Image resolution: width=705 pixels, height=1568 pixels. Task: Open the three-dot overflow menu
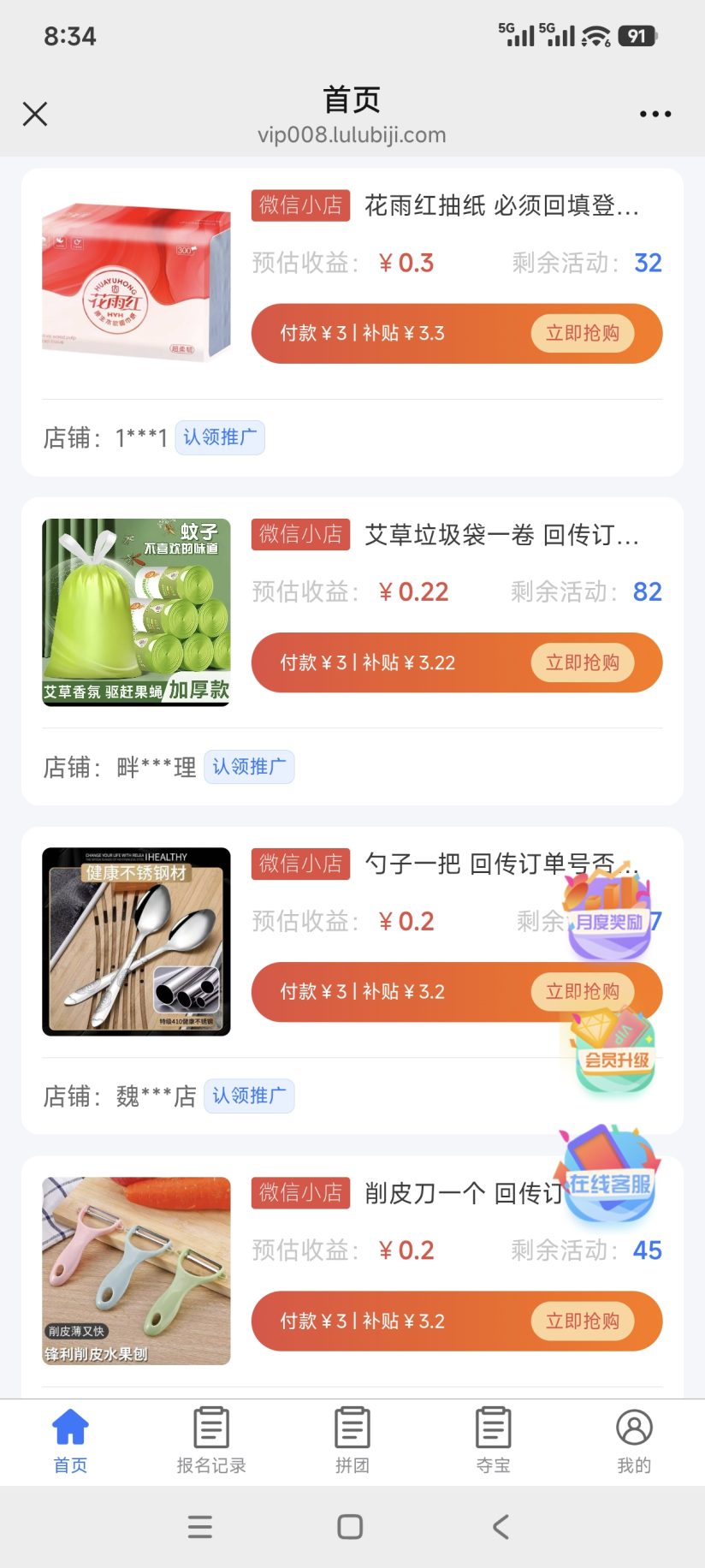(x=655, y=114)
